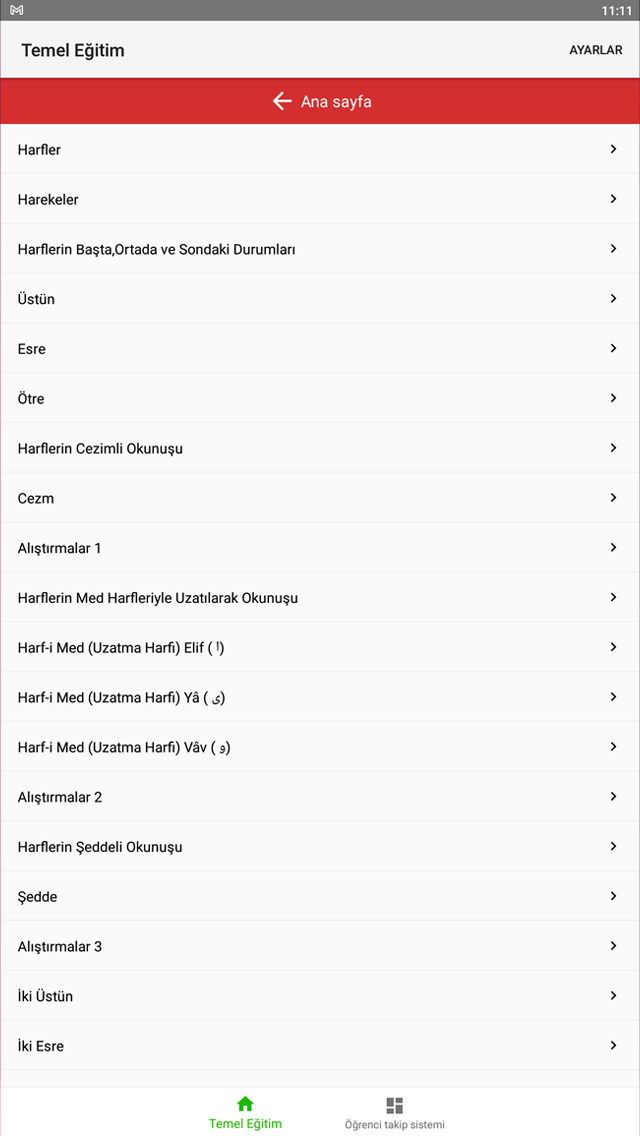Go back to Ana sayfa
Screen dimensions: 640x1136
321,101
